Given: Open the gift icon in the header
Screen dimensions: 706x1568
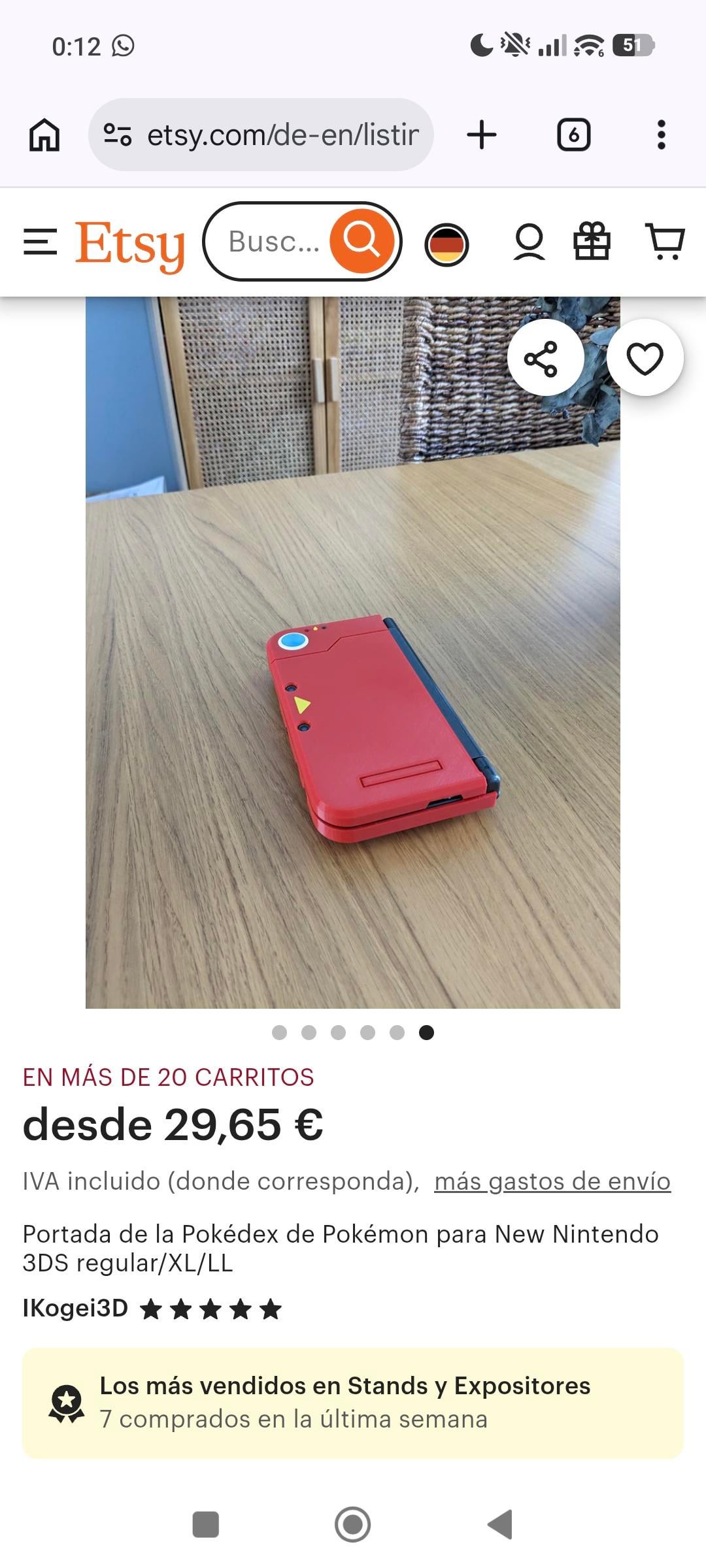Looking at the screenshot, I should point(592,242).
